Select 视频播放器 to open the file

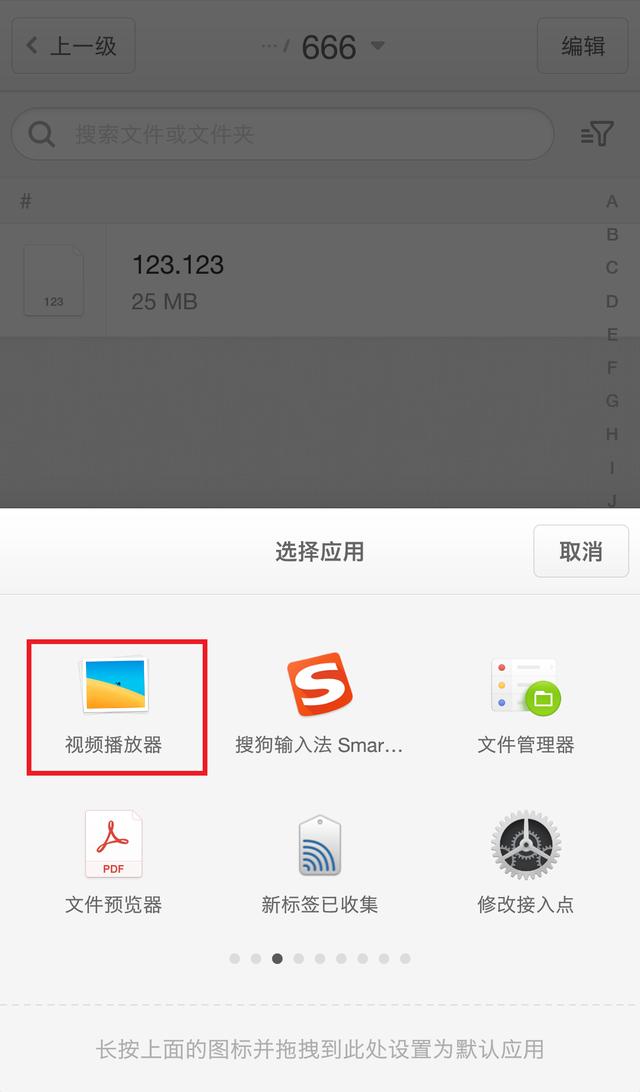116,707
